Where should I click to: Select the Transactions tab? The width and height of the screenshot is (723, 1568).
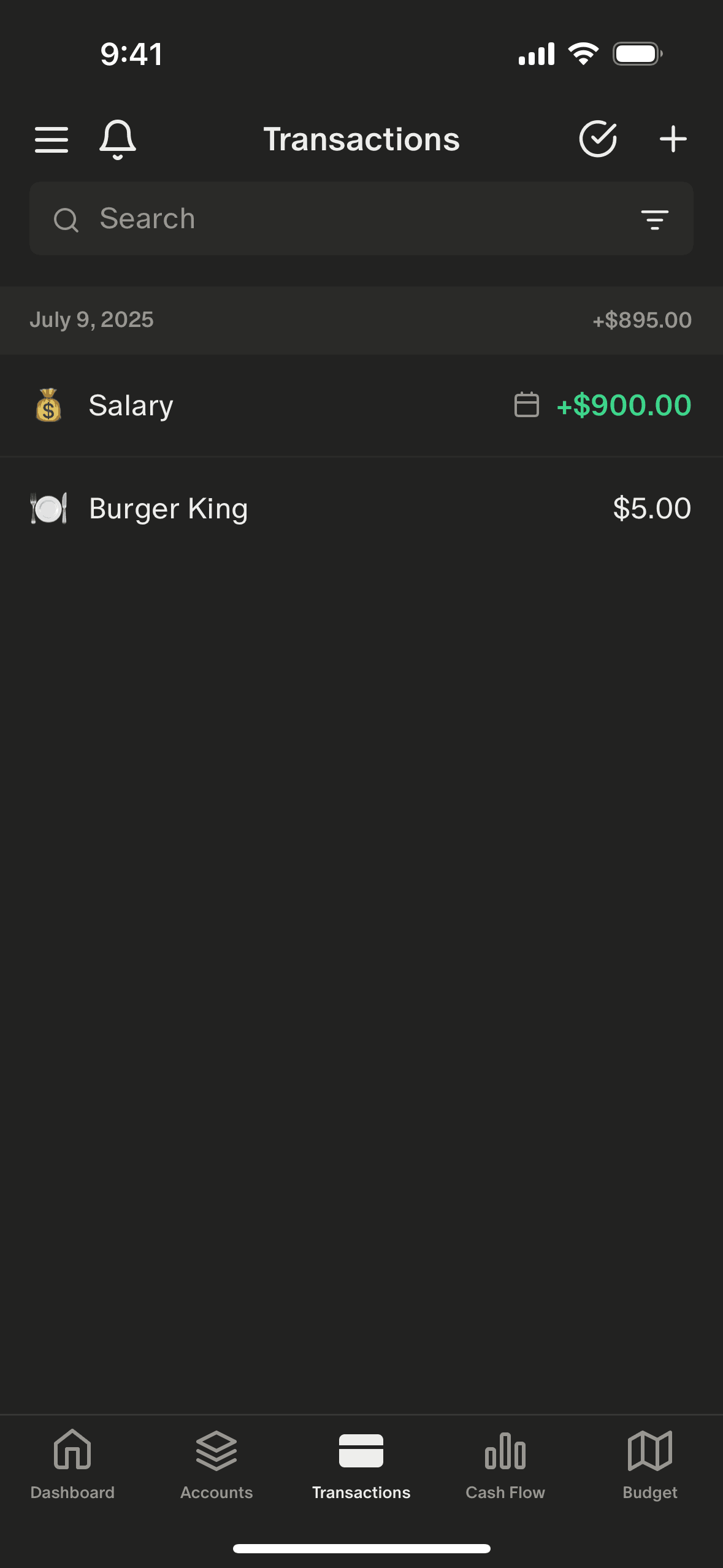(361, 1464)
